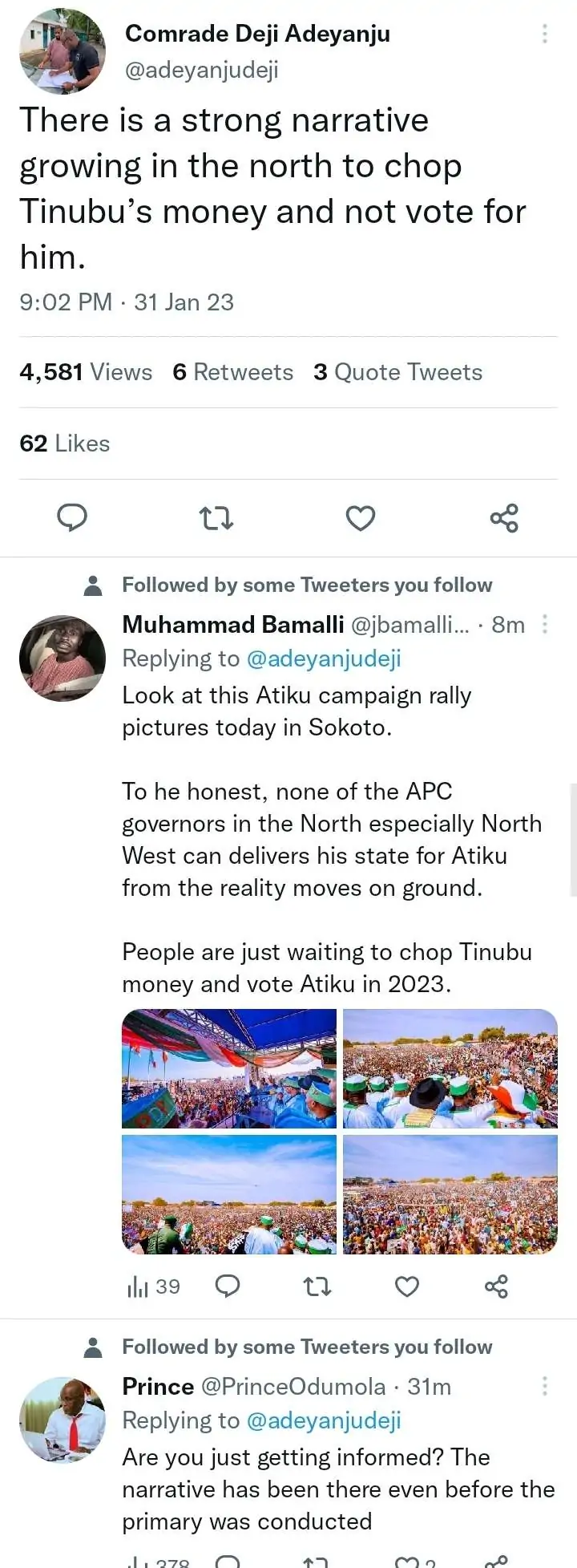
Task: Like Muhammad Bamalli's reply
Action: point(407,1287)
